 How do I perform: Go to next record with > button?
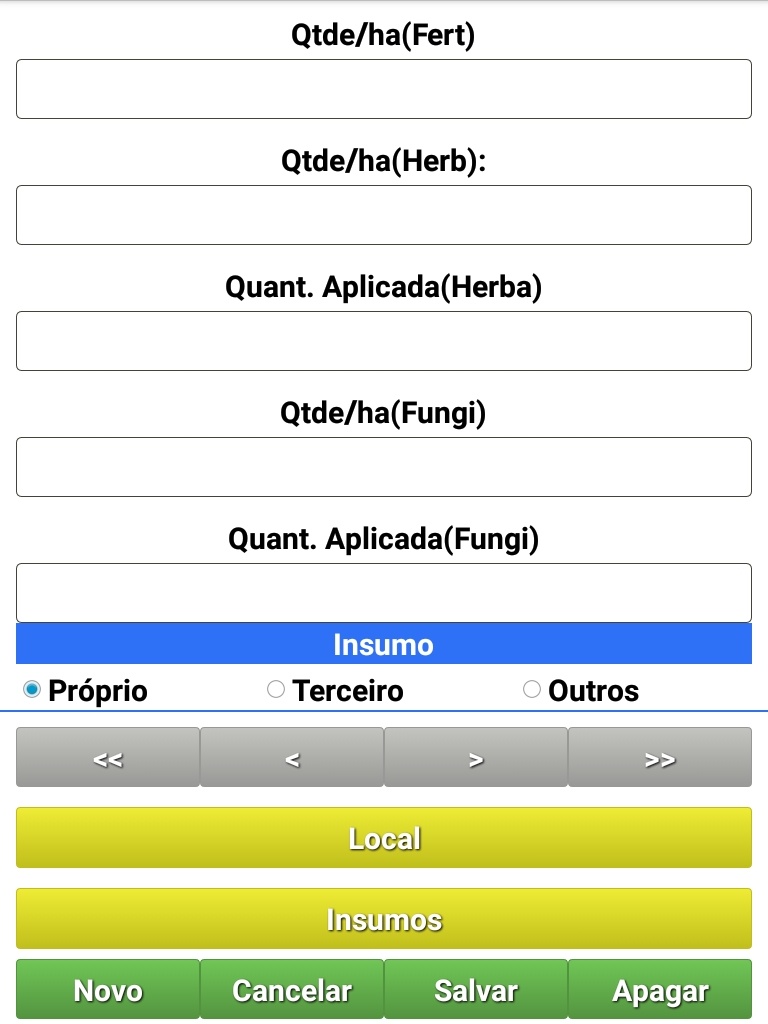[476, 758]
